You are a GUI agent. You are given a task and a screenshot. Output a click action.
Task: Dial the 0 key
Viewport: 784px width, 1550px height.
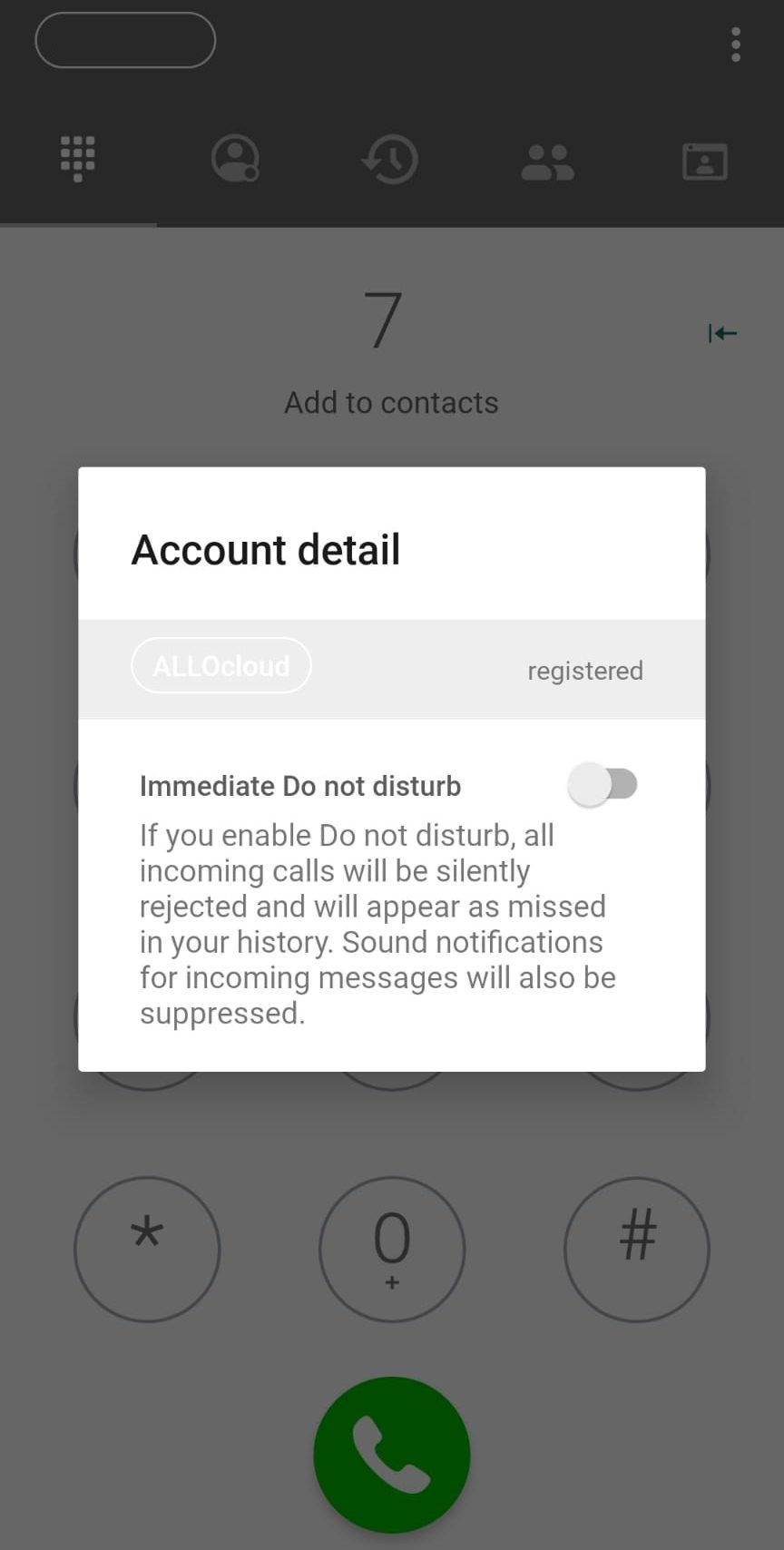[392, 1249]
